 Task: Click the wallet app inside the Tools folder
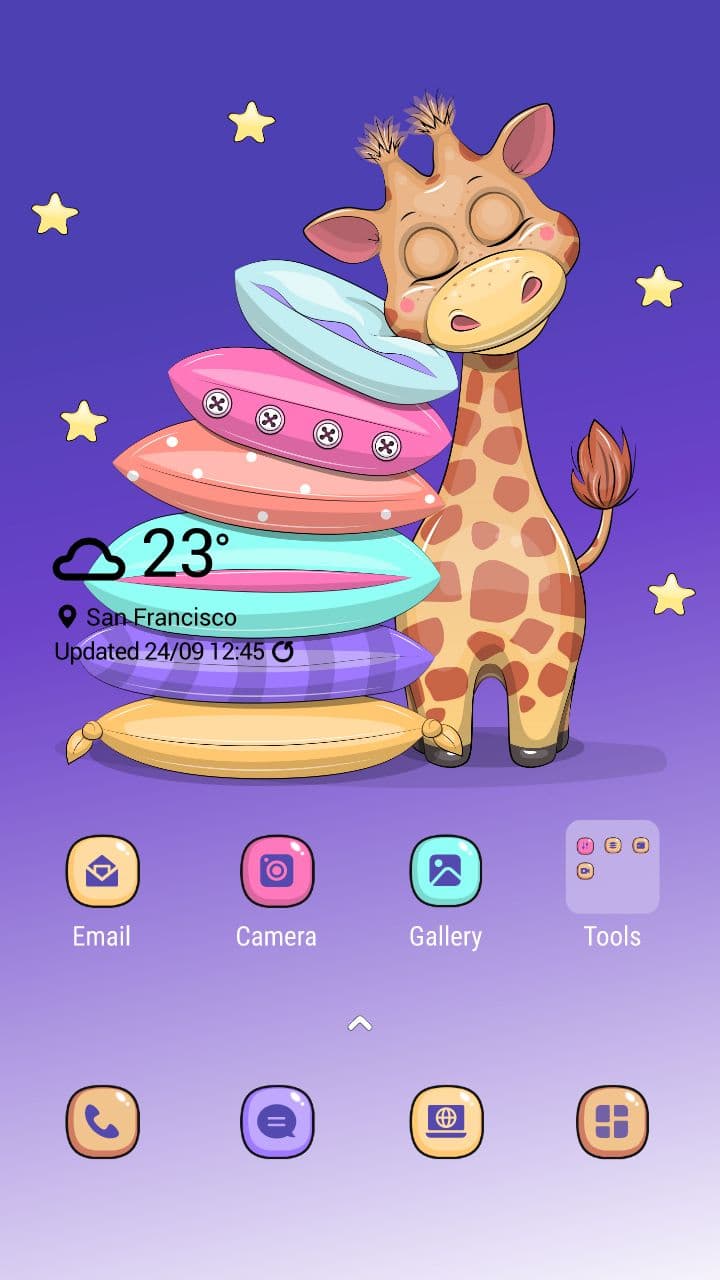pyautogui.click(x=640, y=845)
